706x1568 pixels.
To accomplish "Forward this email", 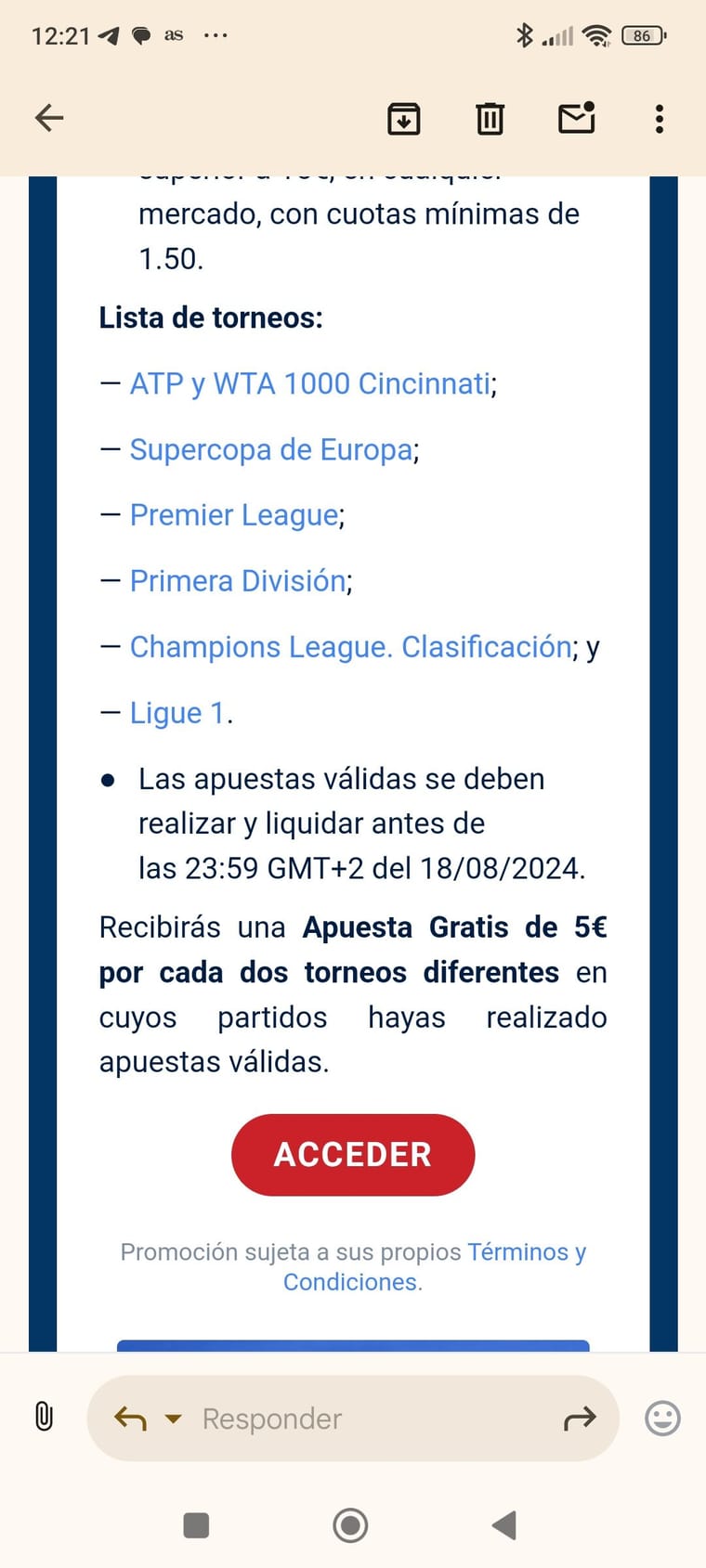I will tap(580, 1419).
